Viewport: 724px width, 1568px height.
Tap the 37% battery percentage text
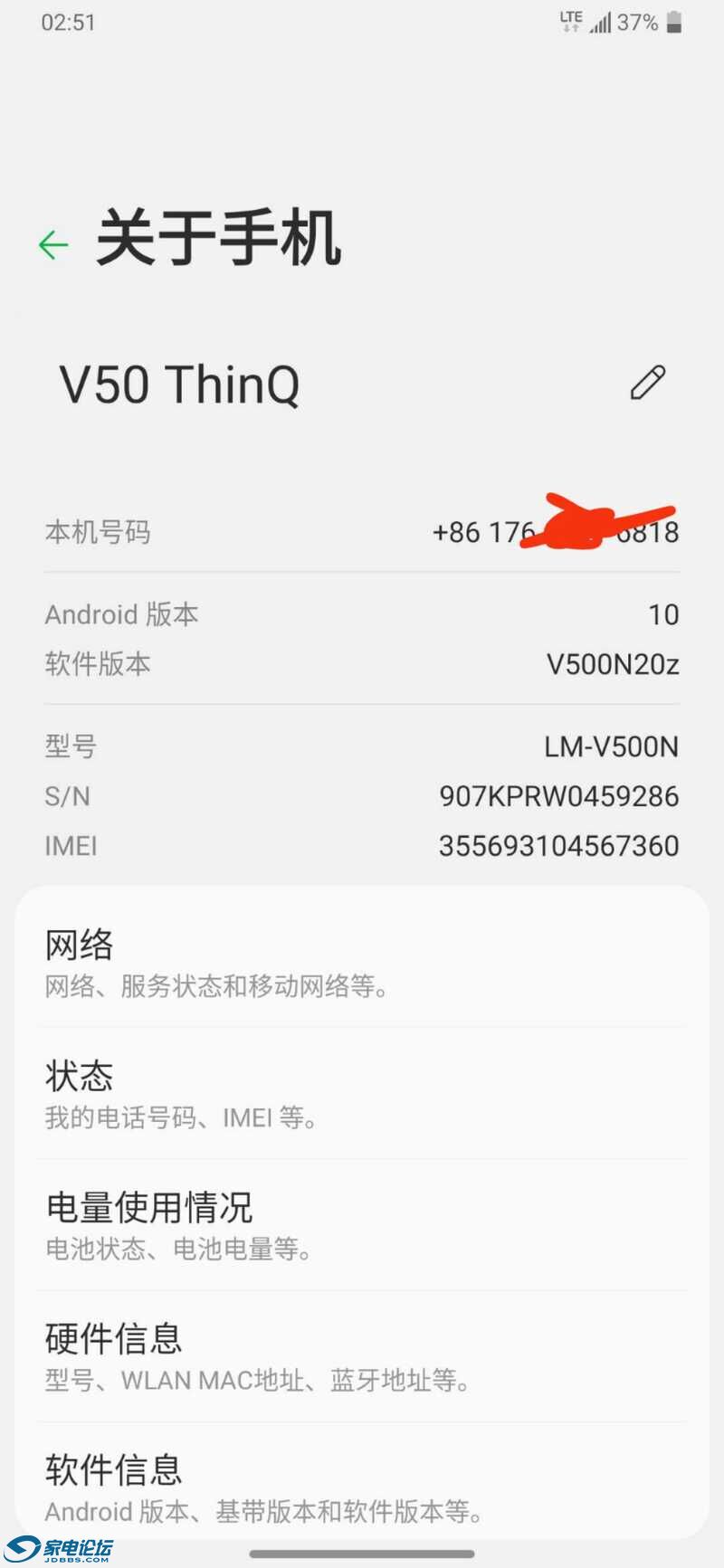tap(639, 23)
